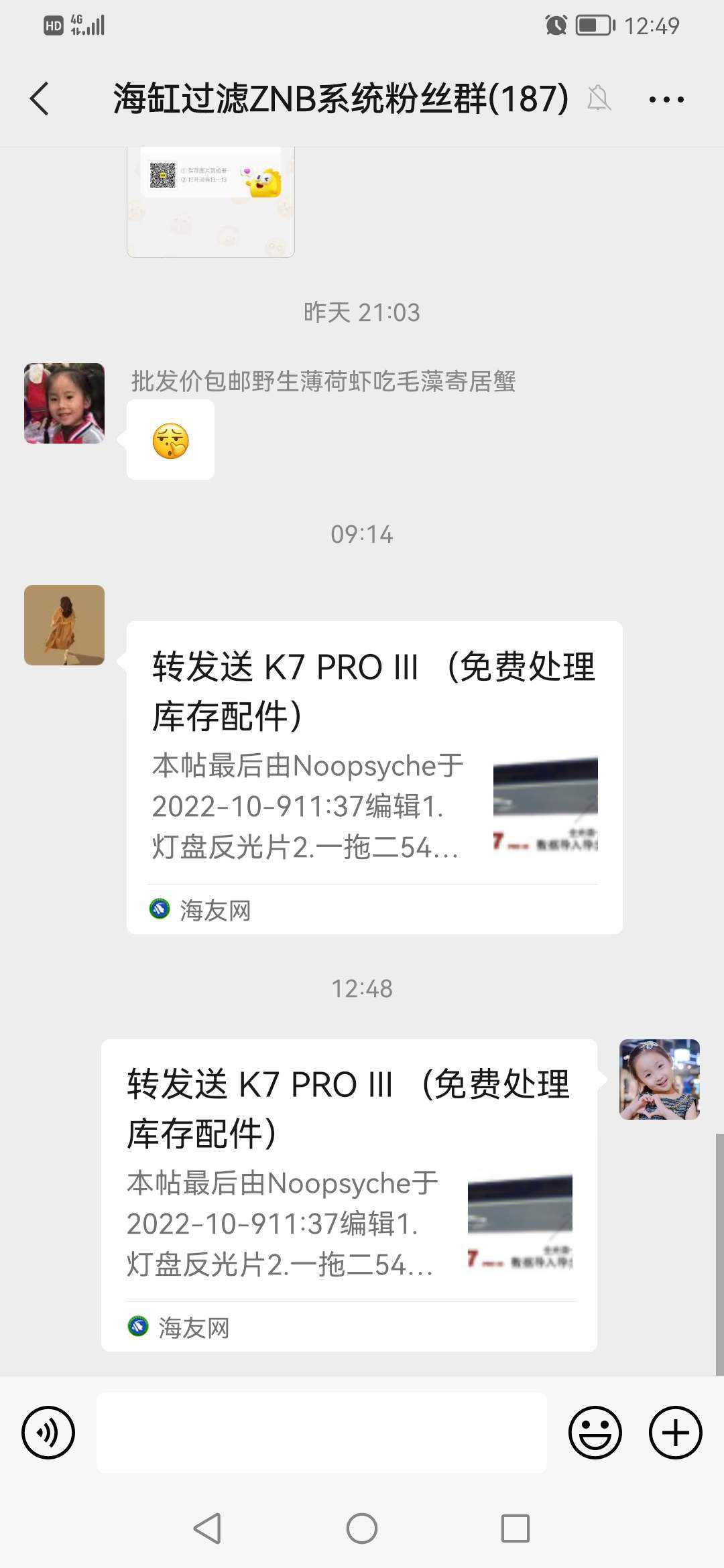Open the emoji picker
The height and width of the screenshot is (1568, 724).
coord(595,1433)
